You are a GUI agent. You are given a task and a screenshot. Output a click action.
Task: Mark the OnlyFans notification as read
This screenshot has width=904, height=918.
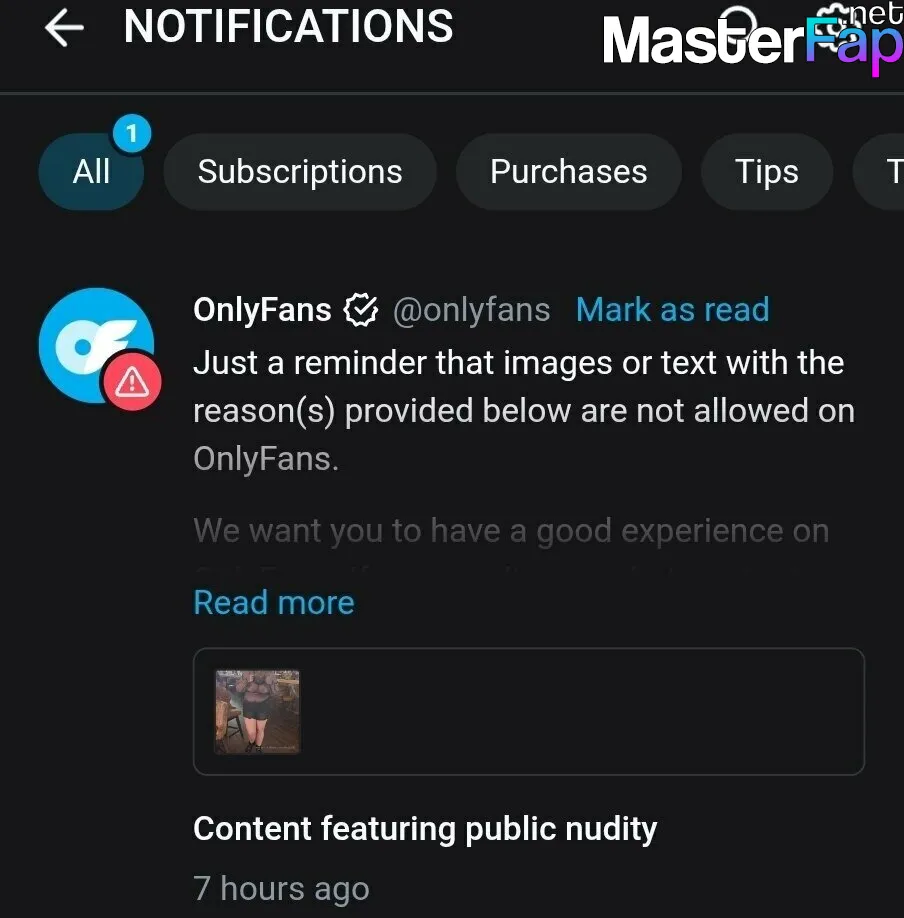coord(672,310)
